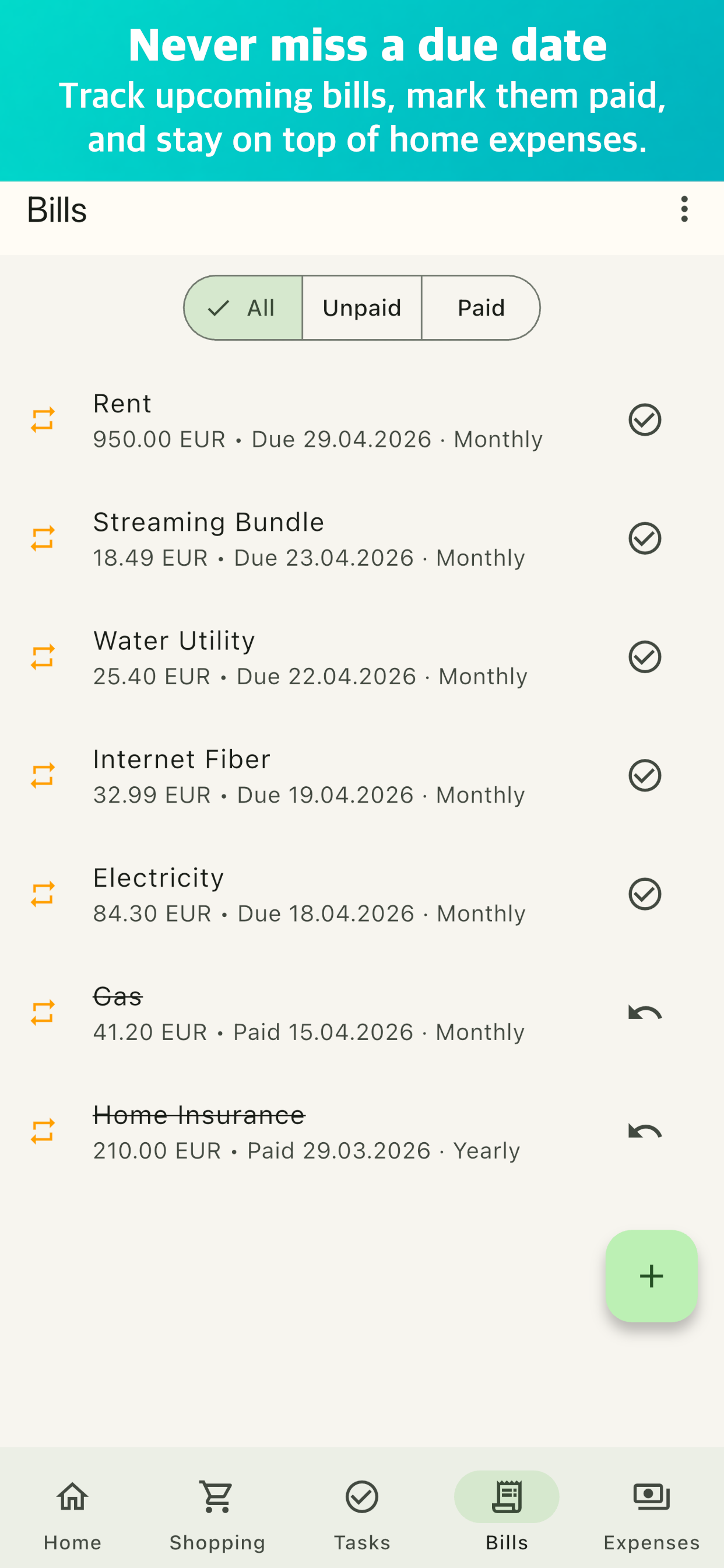
Task: Open the three-dot overflow menu
Action: point(684,210)
